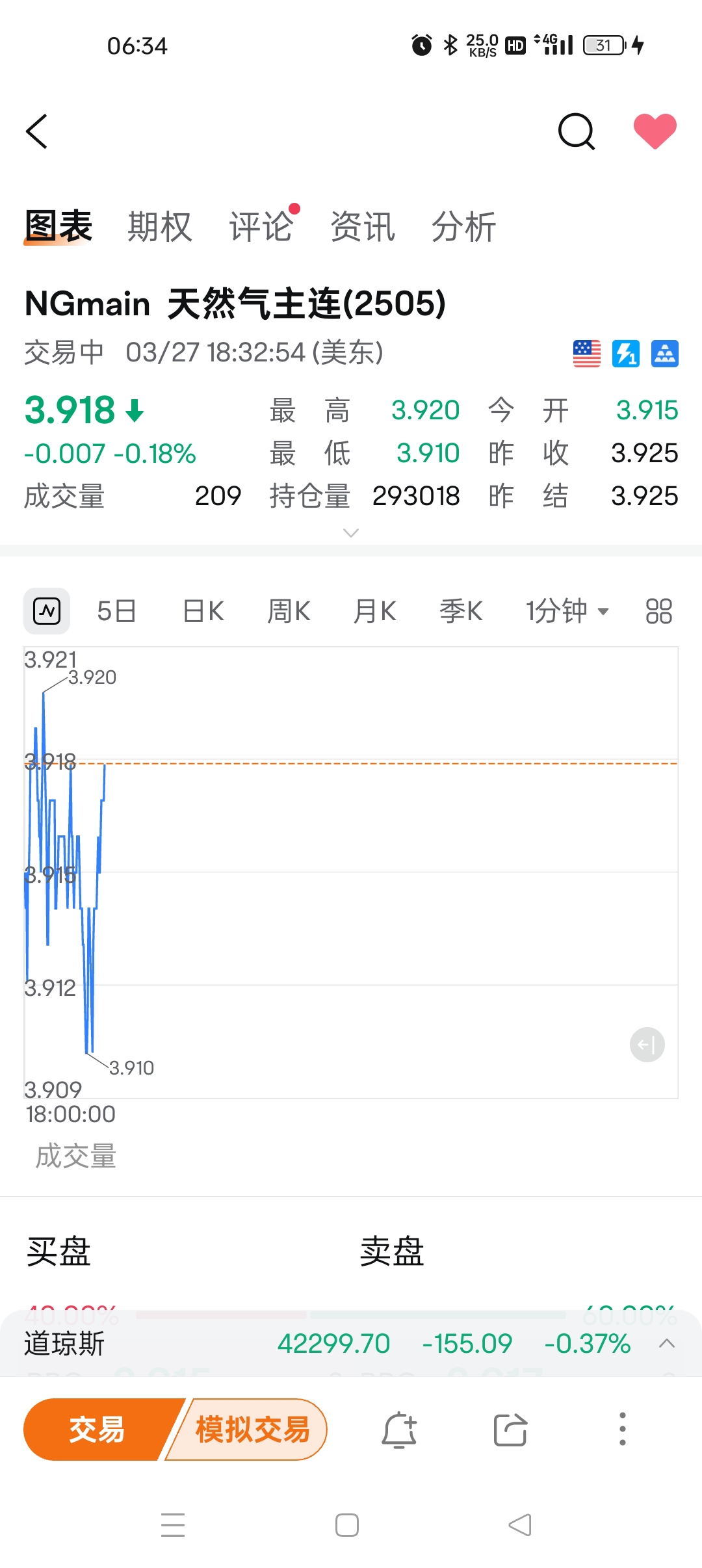Open chart settings grid icon
This screenshot has height=1568, width=702.
click(658, 611)
